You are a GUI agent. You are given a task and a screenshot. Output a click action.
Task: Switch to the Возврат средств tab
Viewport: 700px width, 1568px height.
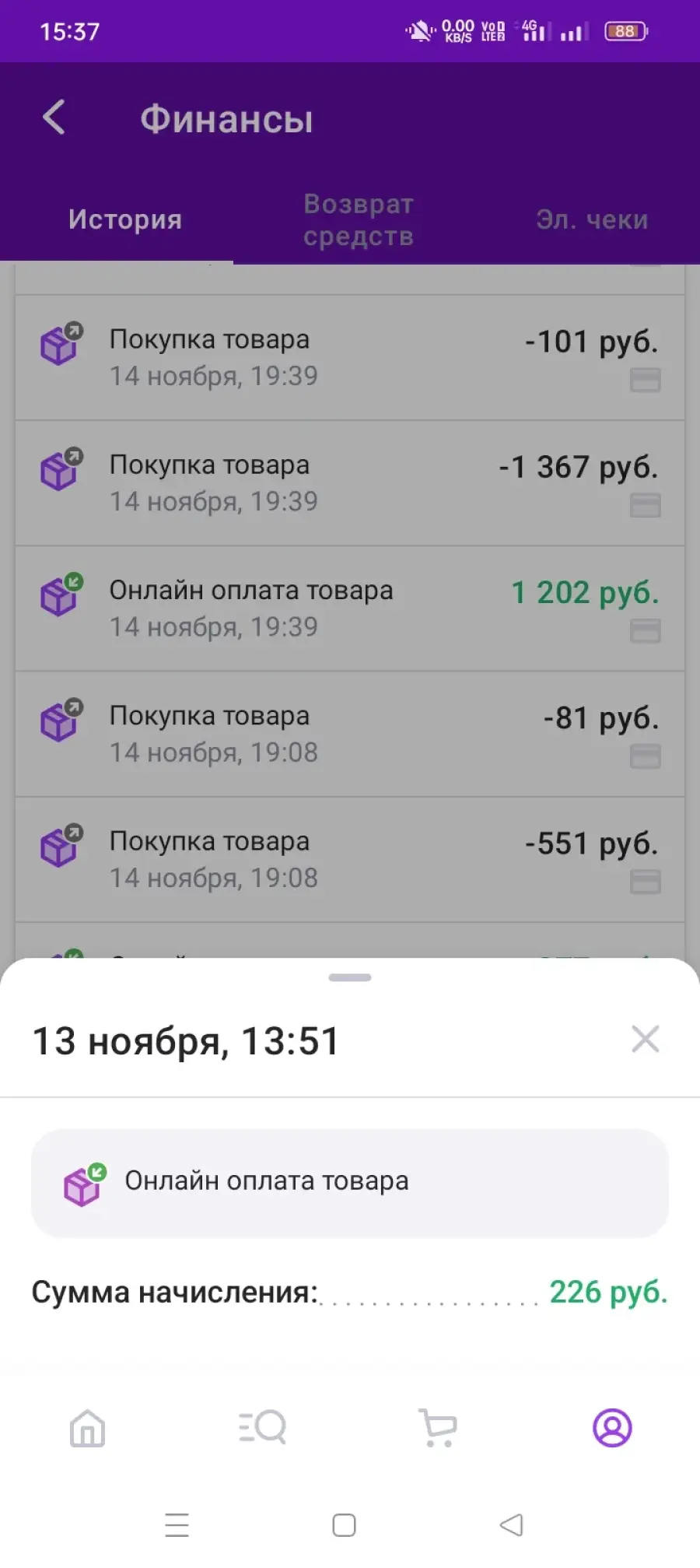tap(359, 219)
